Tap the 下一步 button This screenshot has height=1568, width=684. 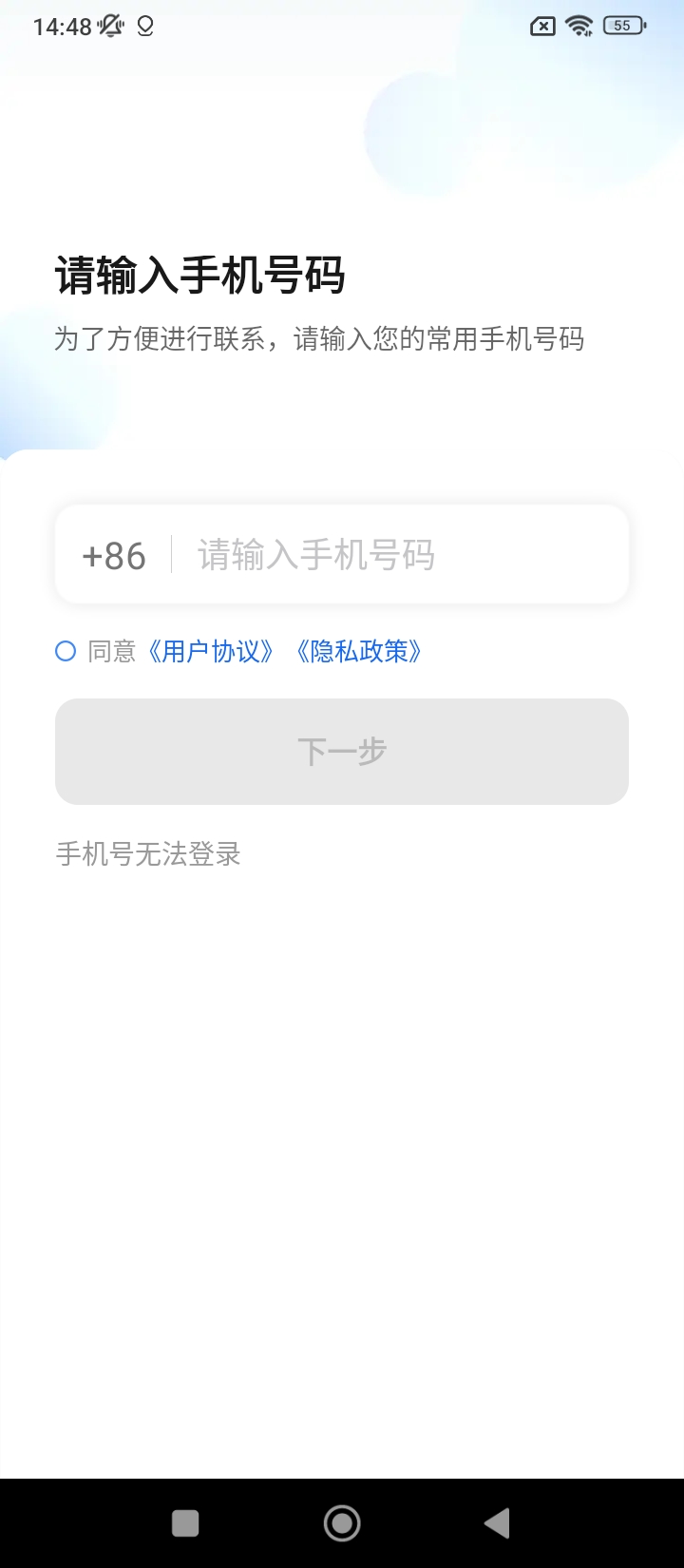pos(342,752)
